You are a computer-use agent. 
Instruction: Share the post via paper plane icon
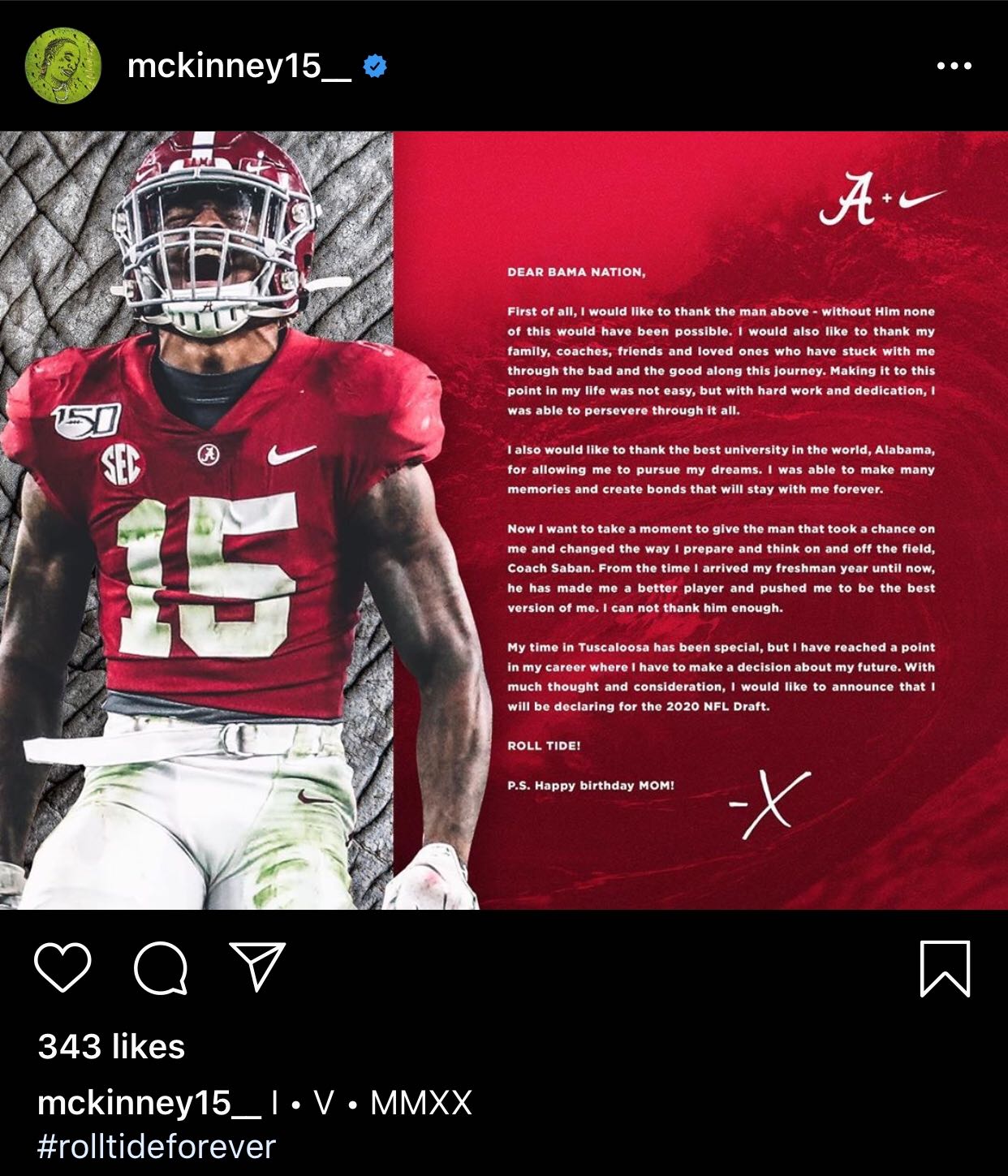[257, 966]
